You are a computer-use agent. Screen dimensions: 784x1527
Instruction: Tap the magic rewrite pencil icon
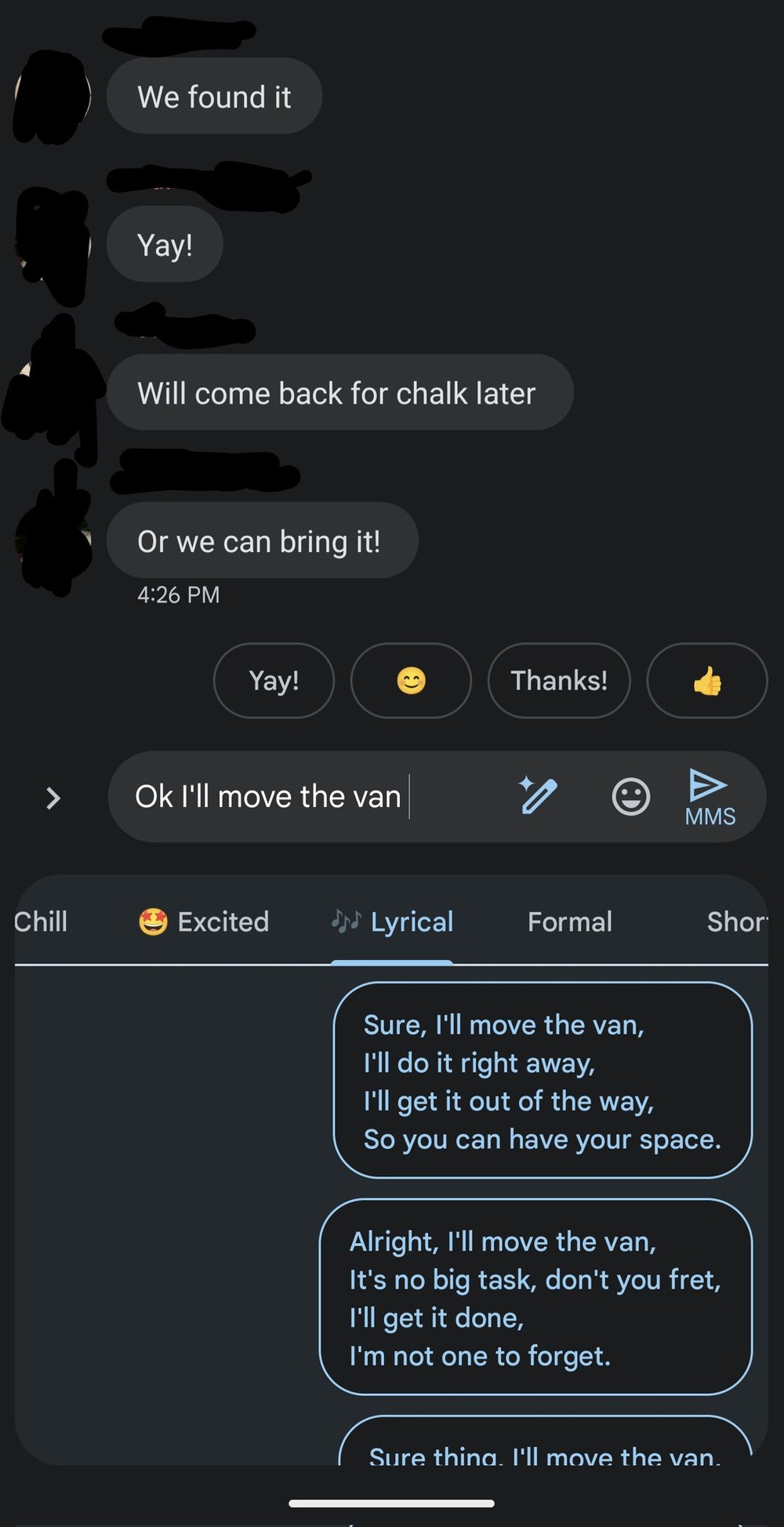[x=538, y=795]
